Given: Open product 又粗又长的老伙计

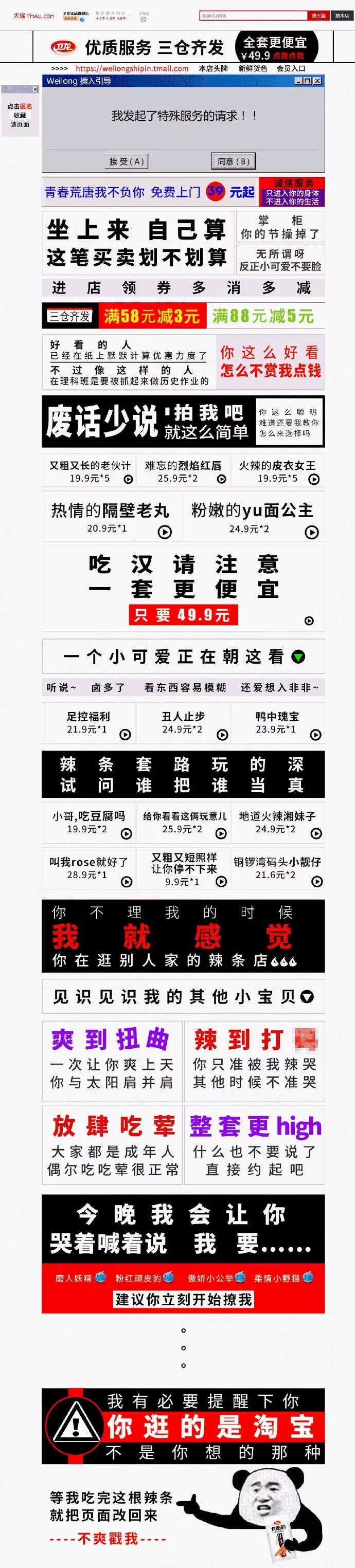Looking at the screenshot, I should click(x=90, y=470).
